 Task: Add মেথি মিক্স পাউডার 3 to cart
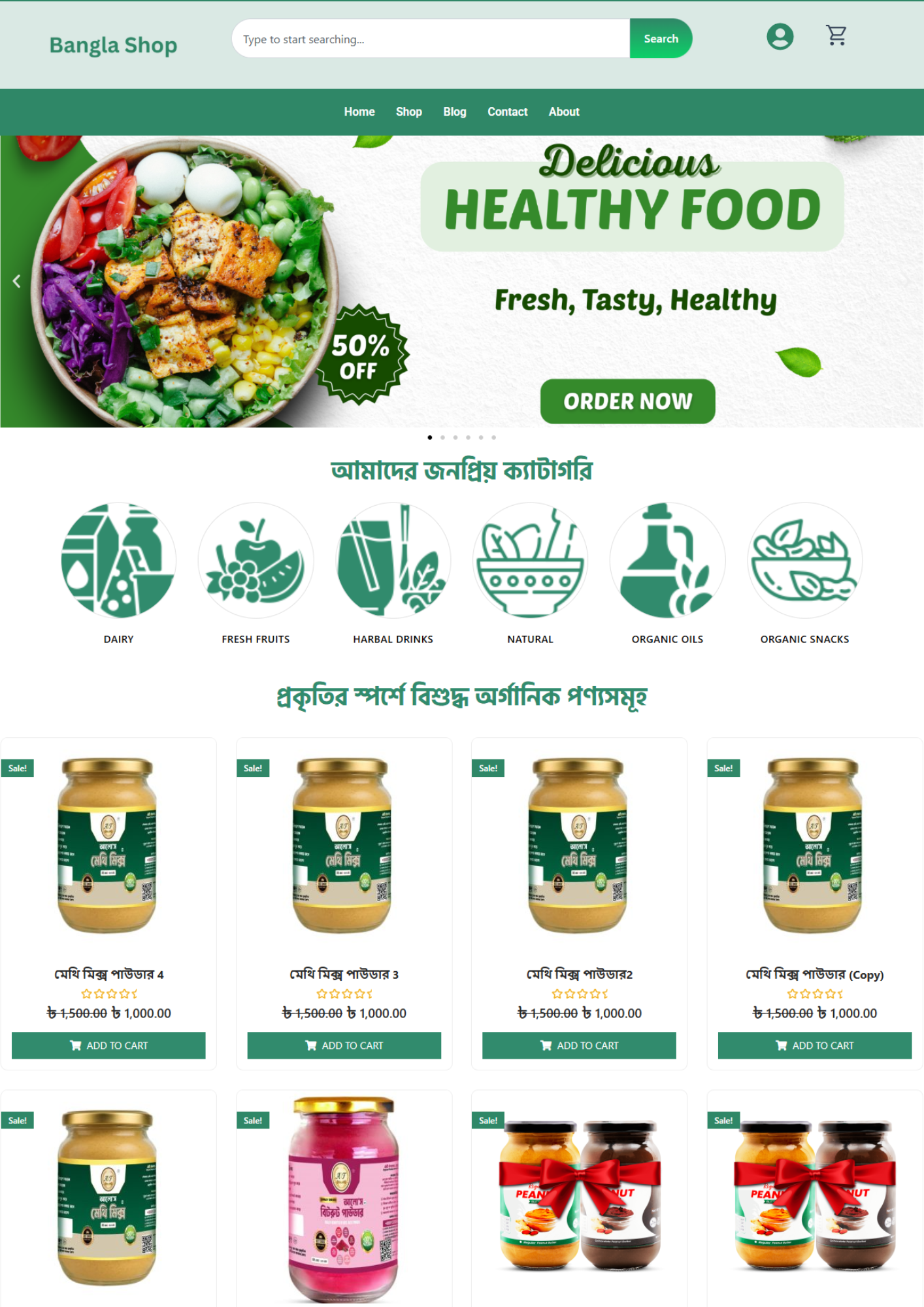click(x=344, y=1046)
